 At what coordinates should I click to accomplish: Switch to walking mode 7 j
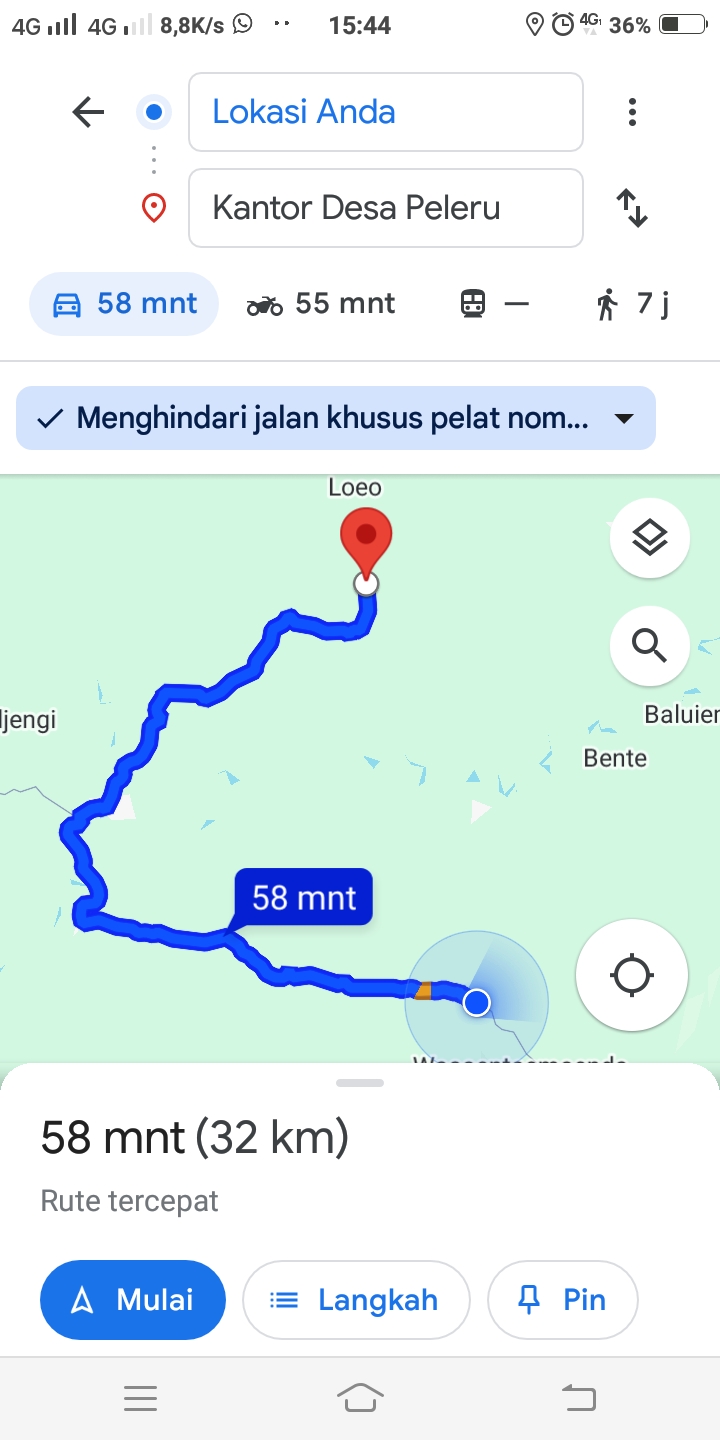pyautogui.click(x=631, y=304)
